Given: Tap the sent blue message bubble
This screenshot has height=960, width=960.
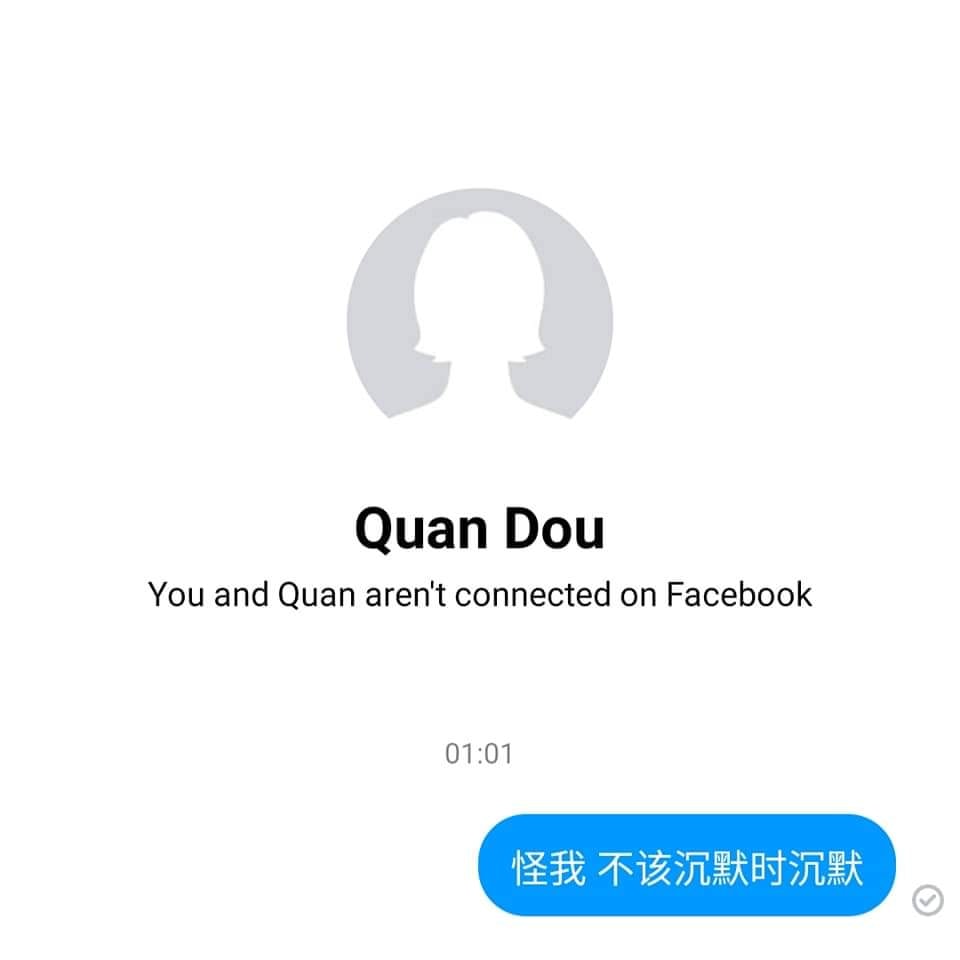Looking at the screenshot, I should click(x=686, y=866).
